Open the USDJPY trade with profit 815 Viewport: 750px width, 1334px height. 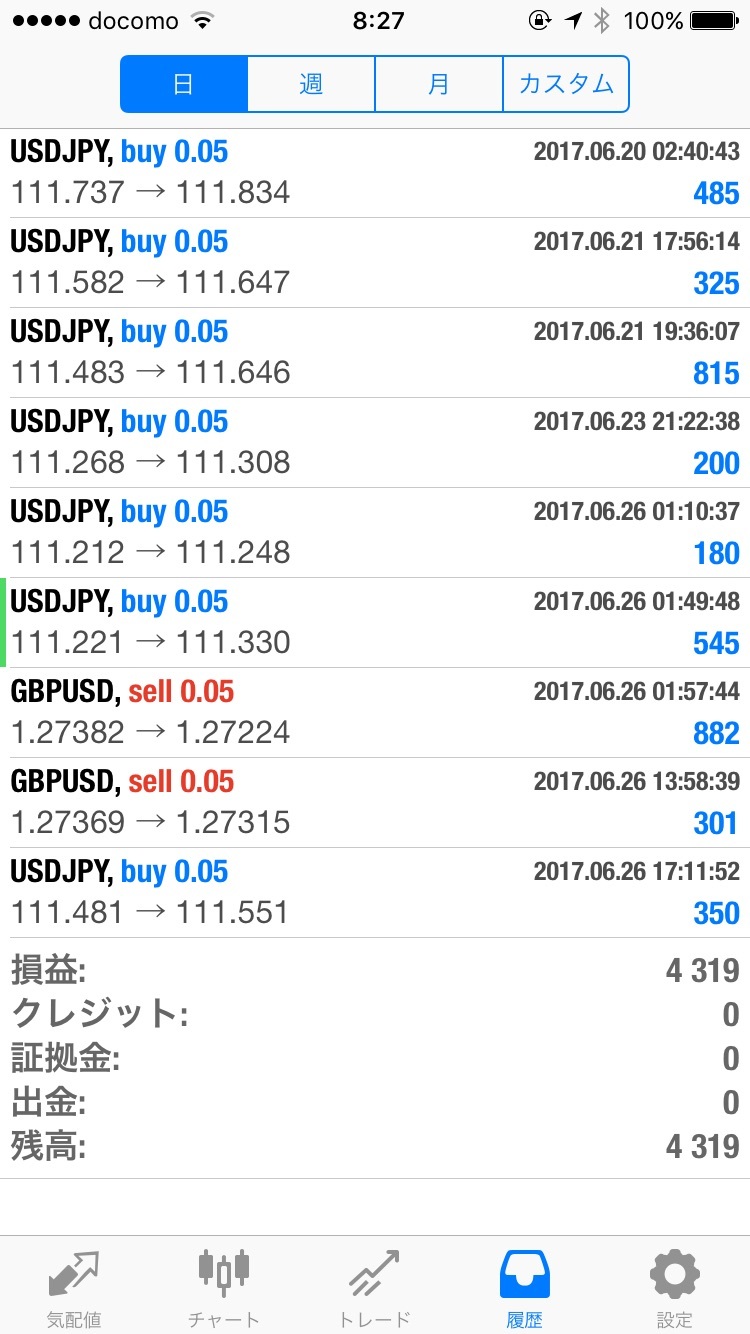tap(375, 353)
